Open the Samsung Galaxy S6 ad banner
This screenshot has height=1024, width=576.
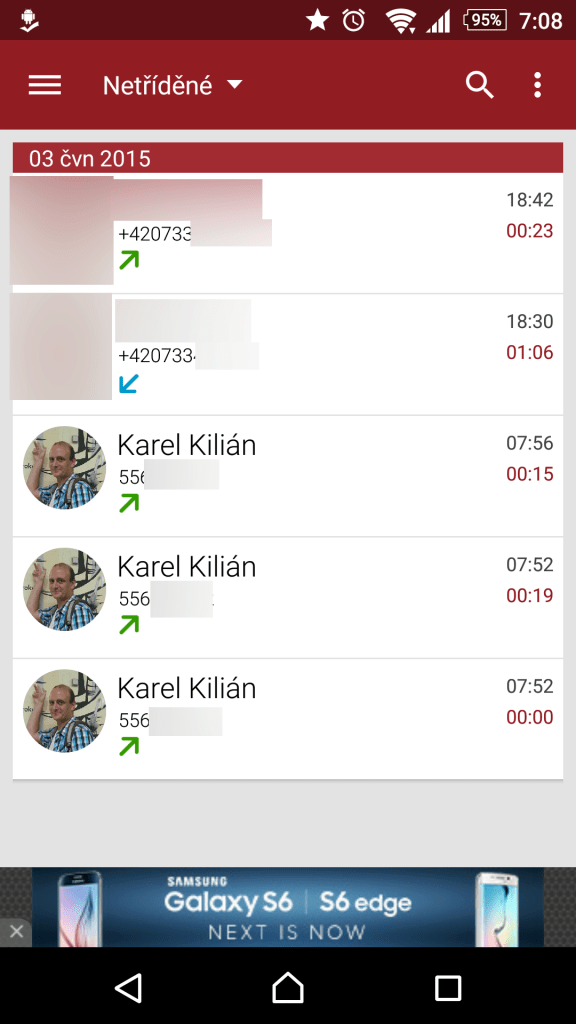288,906
